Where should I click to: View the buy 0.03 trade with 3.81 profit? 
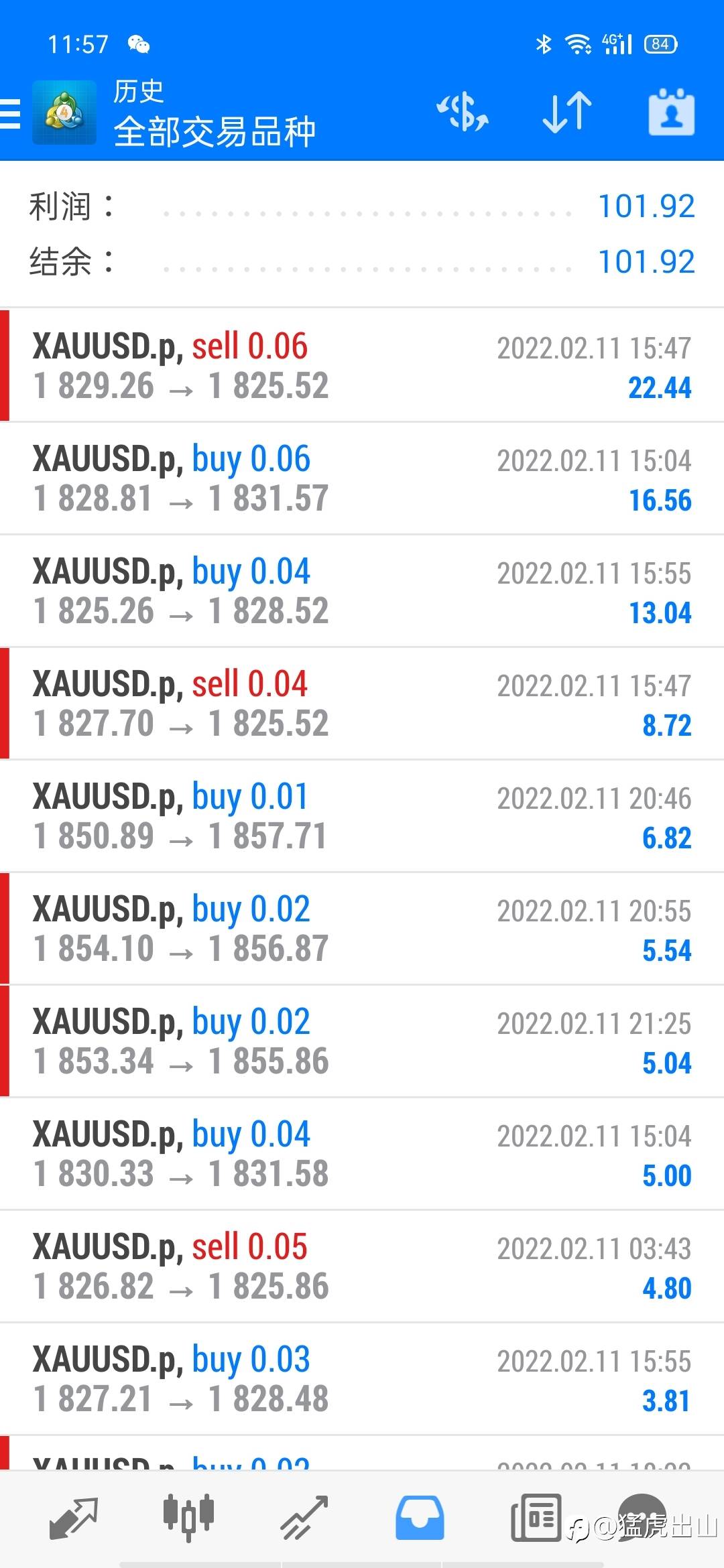pyautogui.click(x=362, y=1379)
